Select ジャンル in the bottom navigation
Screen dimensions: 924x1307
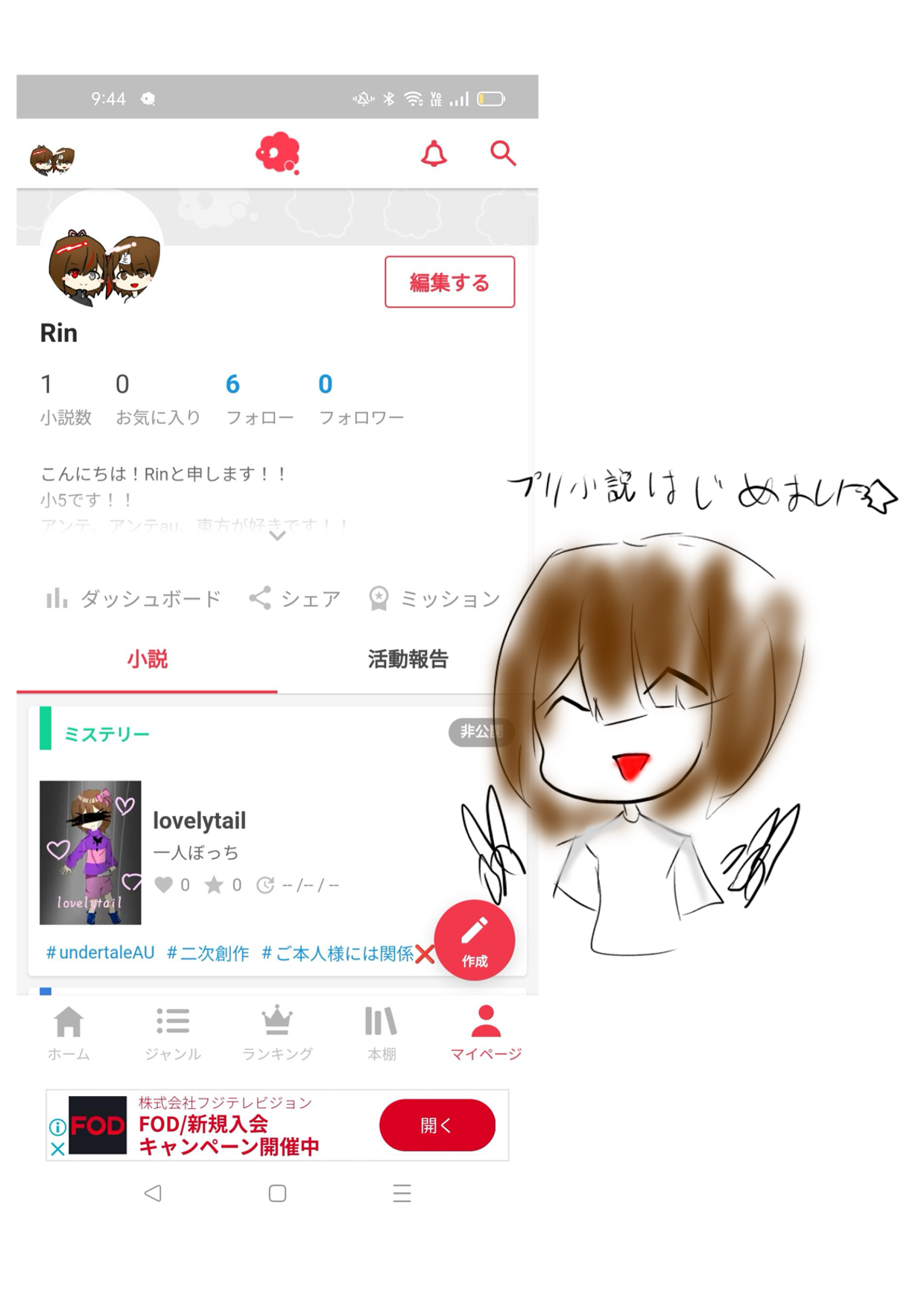[x=173, y=1032]
